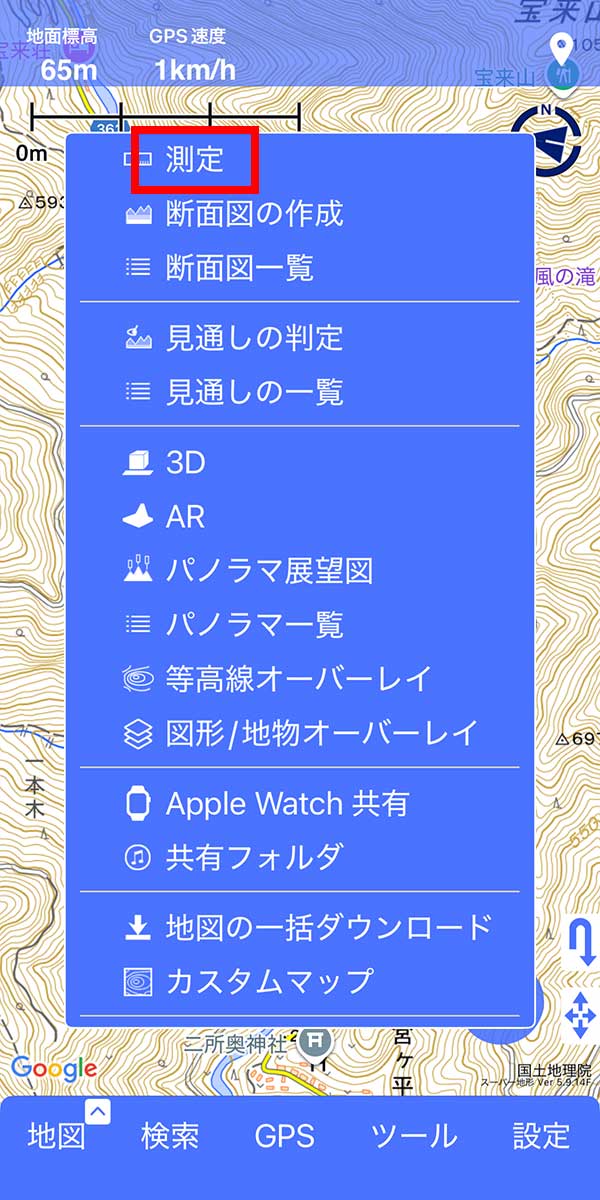Go to the 設定 tab
Image resolution: width=600 pixels, height=1200 pixels.
[x=541, y=1136]
